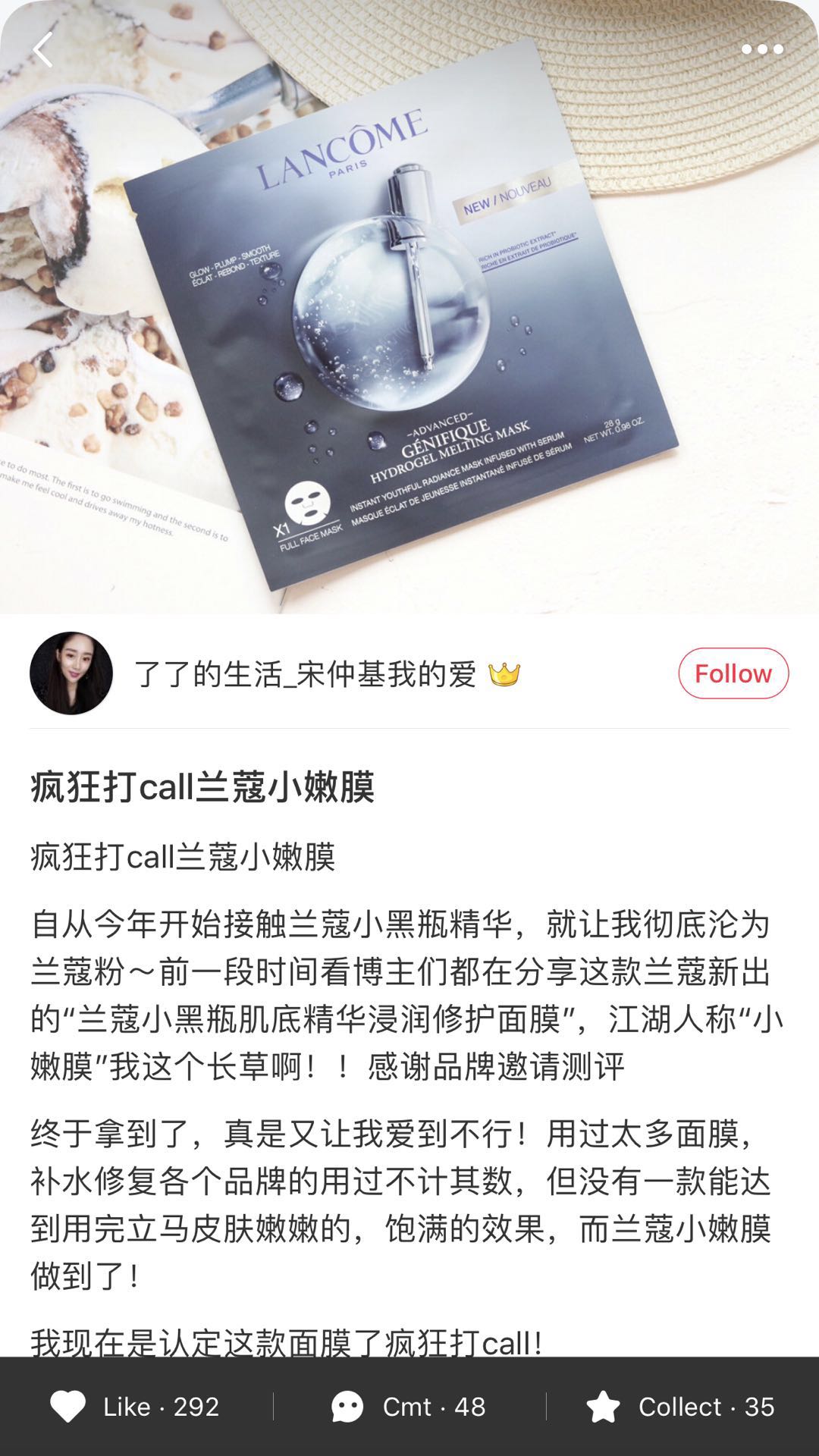Screen dimensions: 819x1456
Task: Like this post
Action: click(x=135, y=1407)
